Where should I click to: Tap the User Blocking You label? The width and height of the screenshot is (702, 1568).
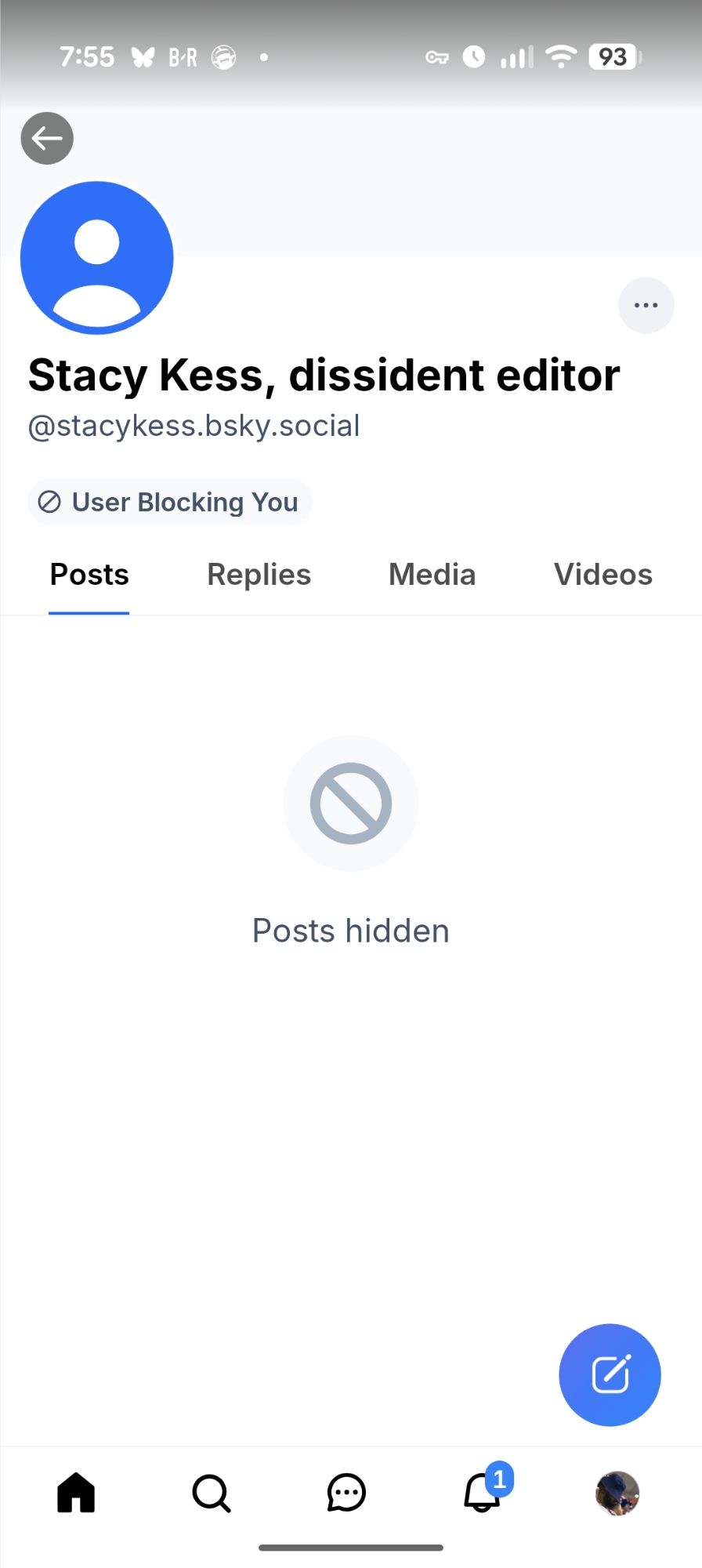point(171,502)
